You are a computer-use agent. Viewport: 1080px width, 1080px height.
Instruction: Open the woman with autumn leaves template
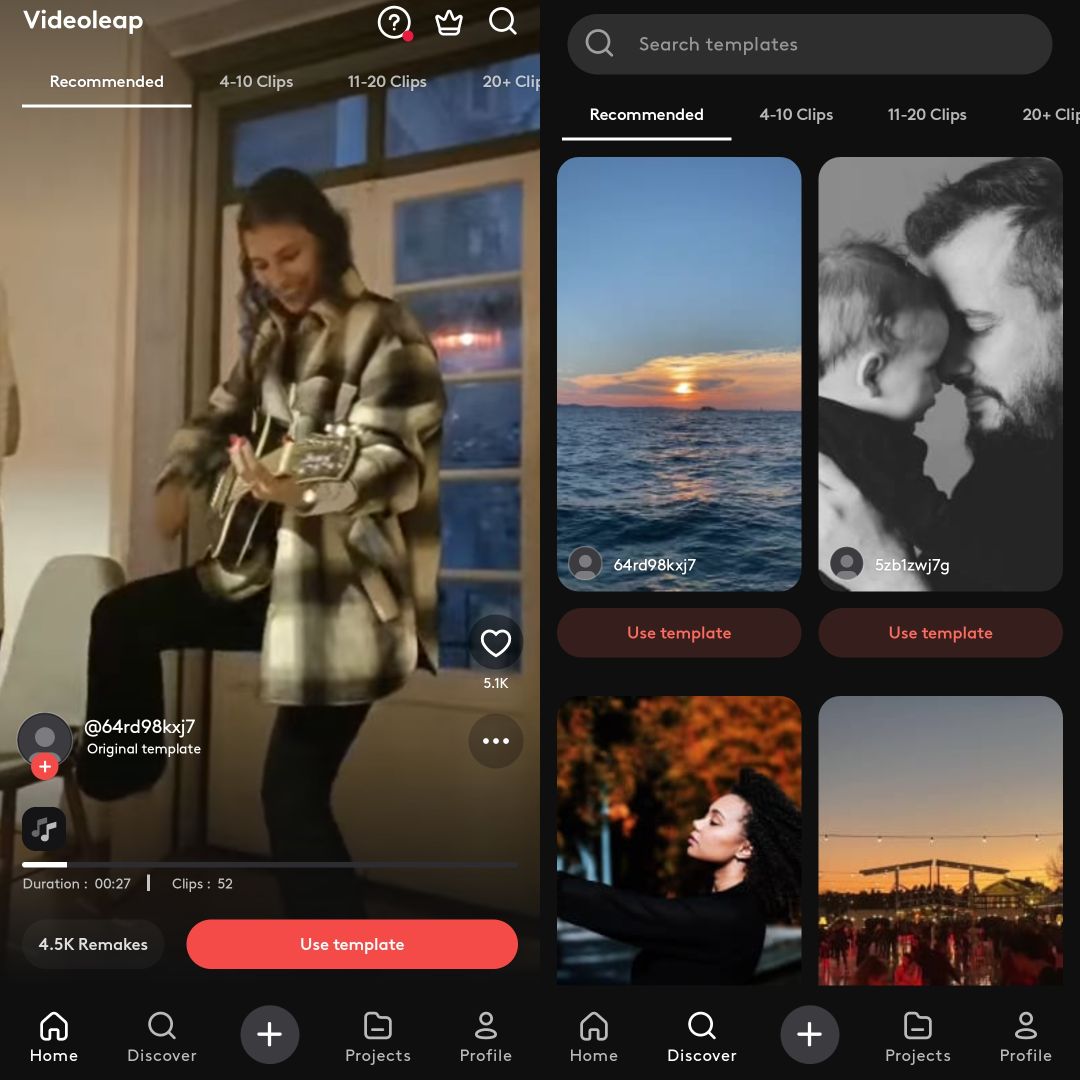[x=679, y=840]
